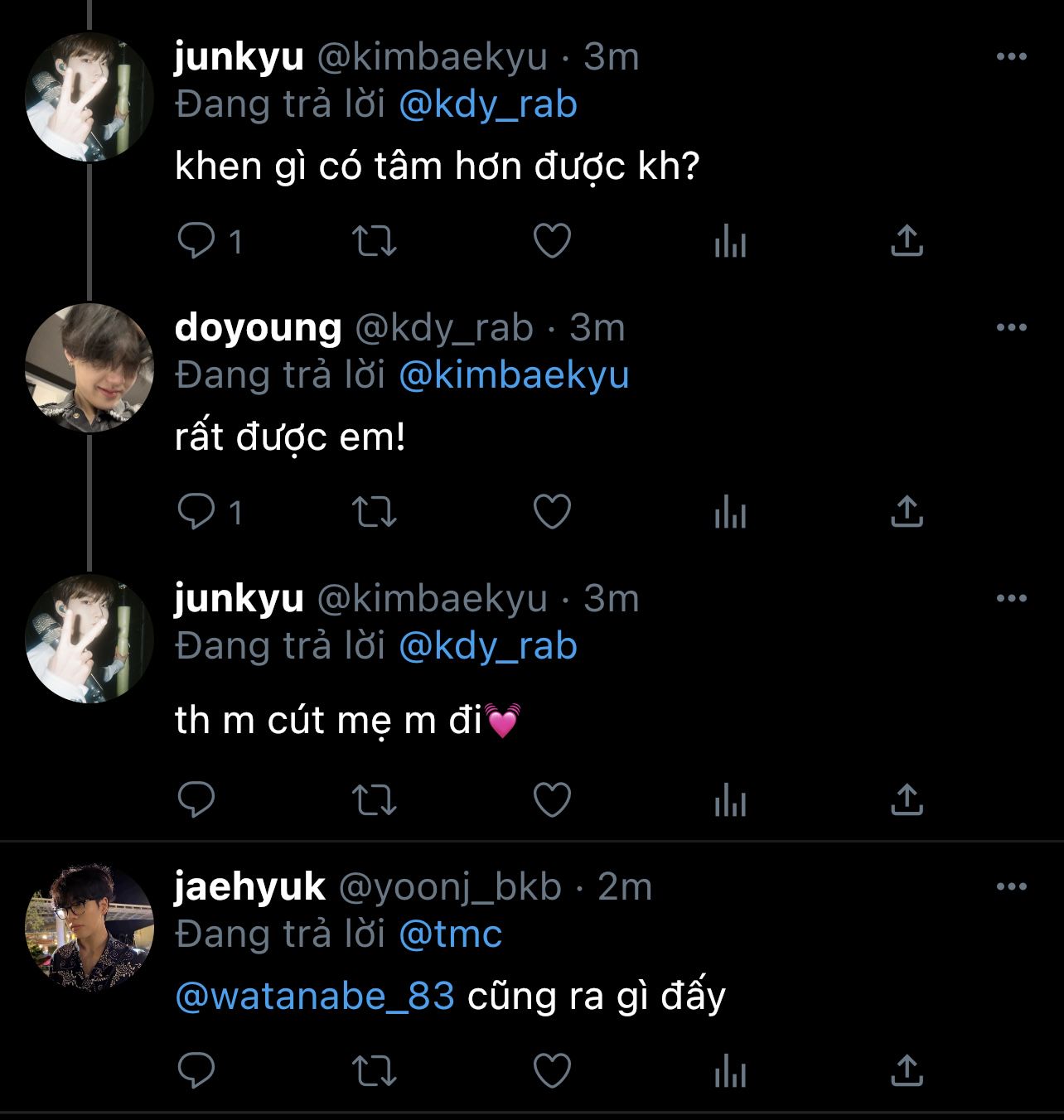Open more options on jaehyuk's tweet
This screenshot has width=1064, height=1120.
coord(1011,886)
